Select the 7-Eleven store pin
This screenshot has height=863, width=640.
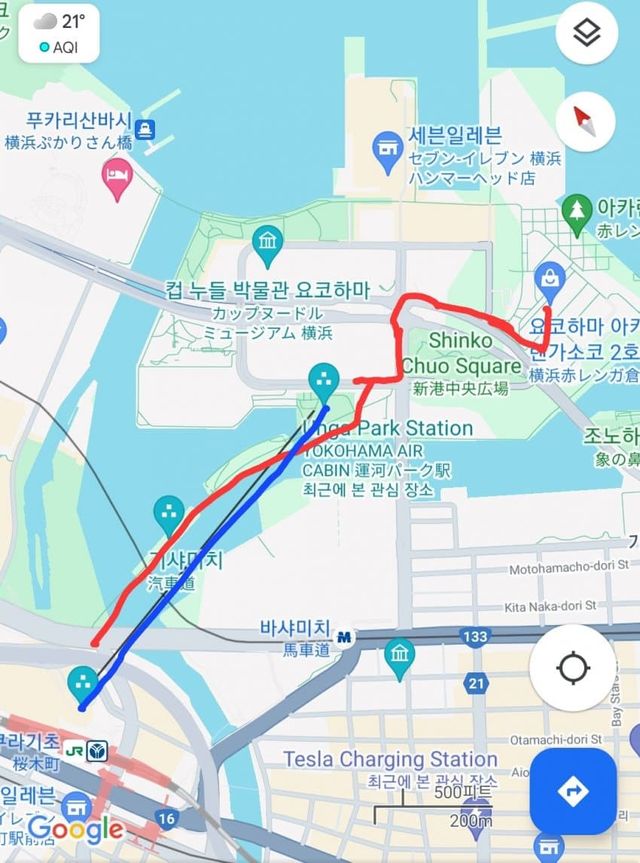tap(387, 151)
